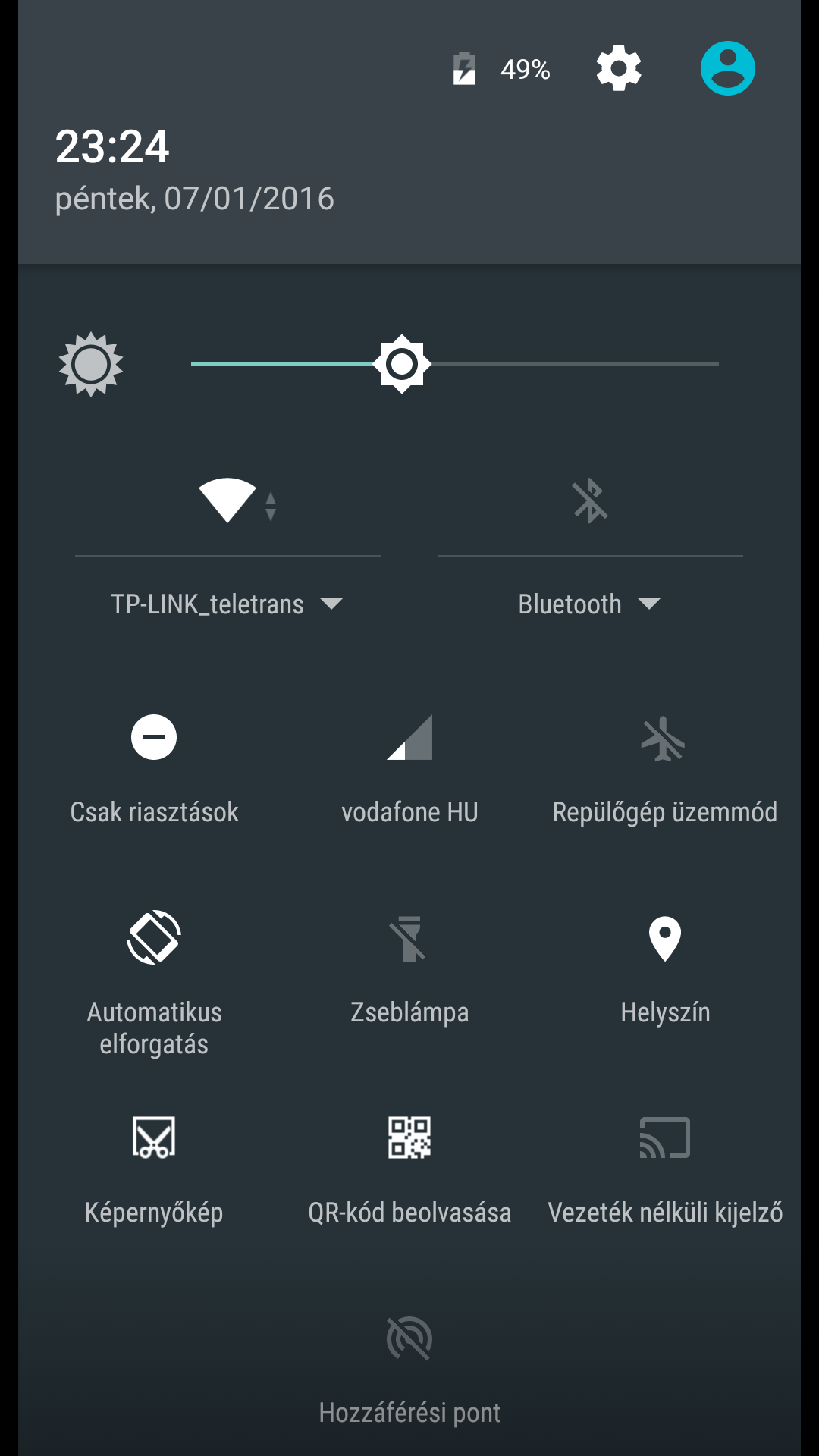819x1456 pixels.
Task: Open the user profile avatar
Action: (x=727, y=68)
